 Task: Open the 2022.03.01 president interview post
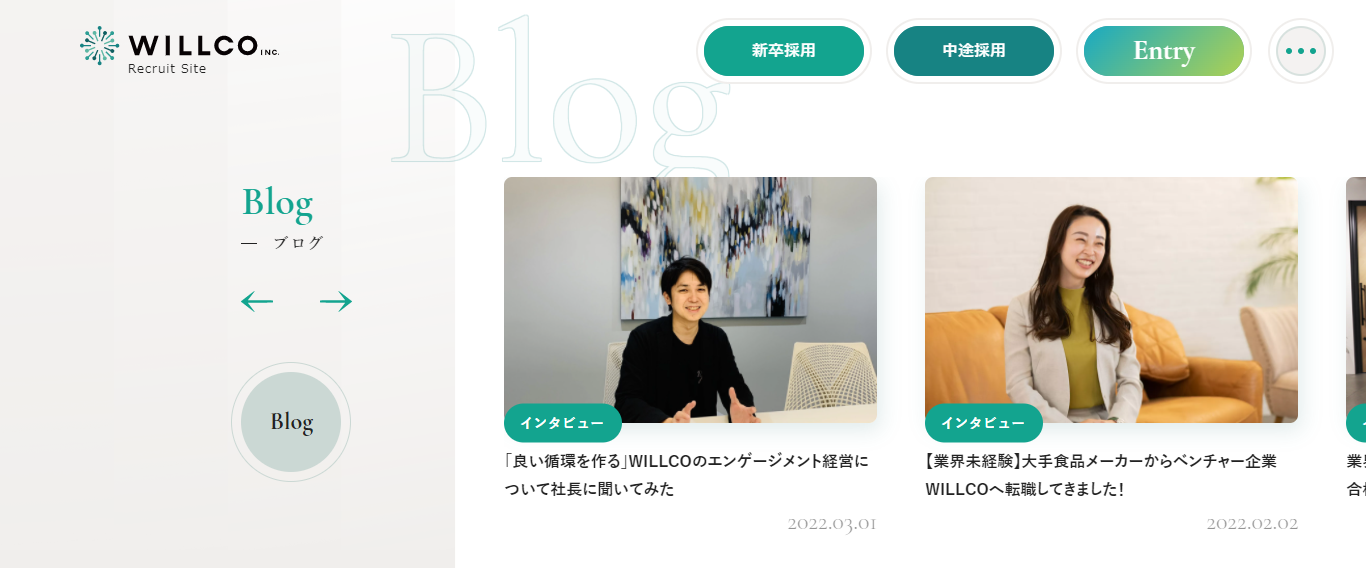[x=690, y=300]
